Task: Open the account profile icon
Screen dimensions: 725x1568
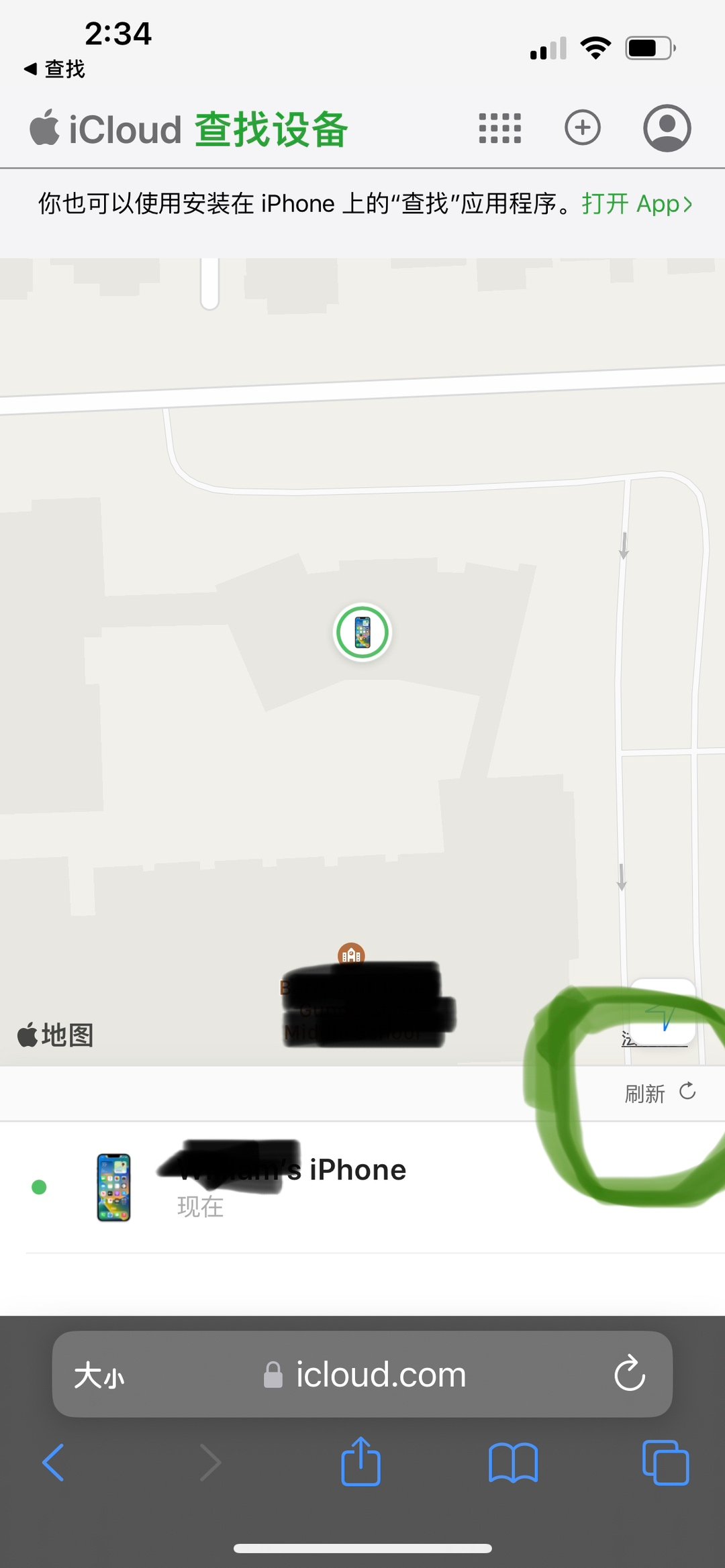Action: click(667, 127)
